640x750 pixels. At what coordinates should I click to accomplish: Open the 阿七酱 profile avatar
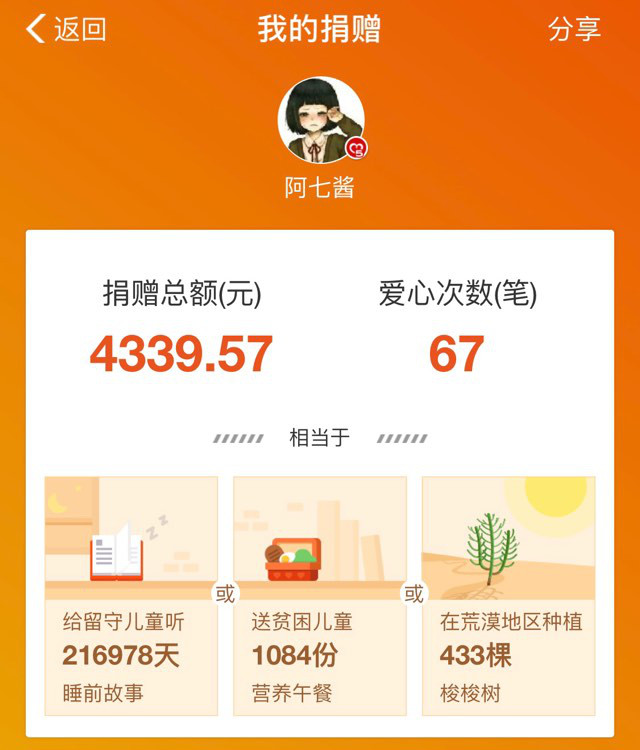(x=320, y=120)
